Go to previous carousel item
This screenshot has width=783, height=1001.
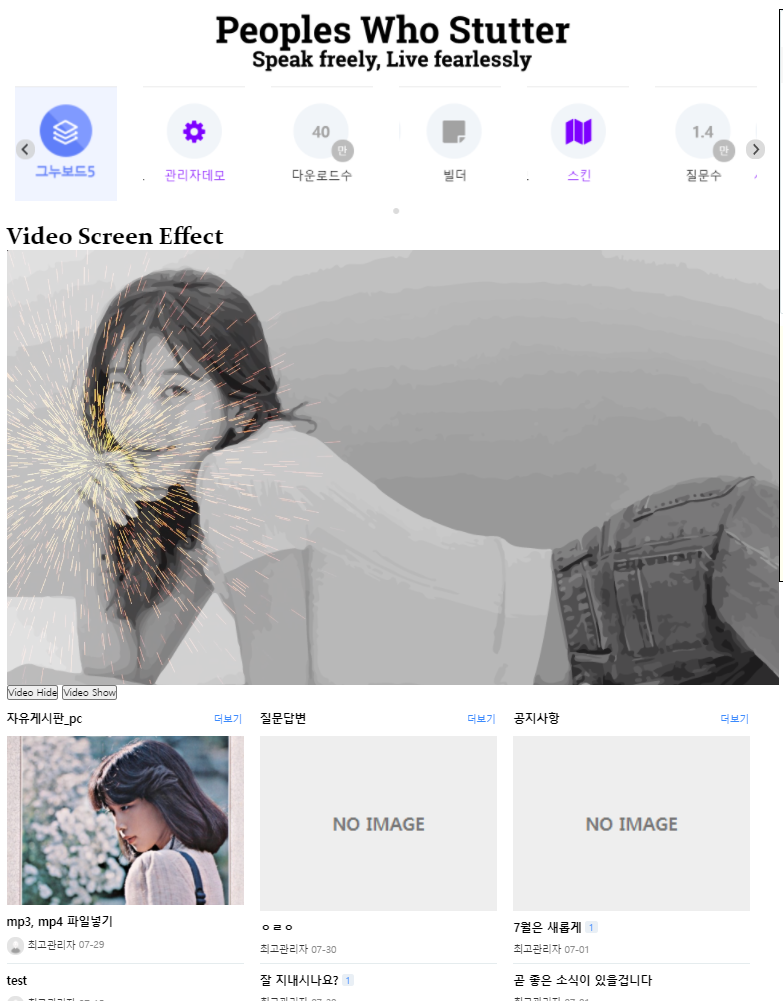point(25,149)
